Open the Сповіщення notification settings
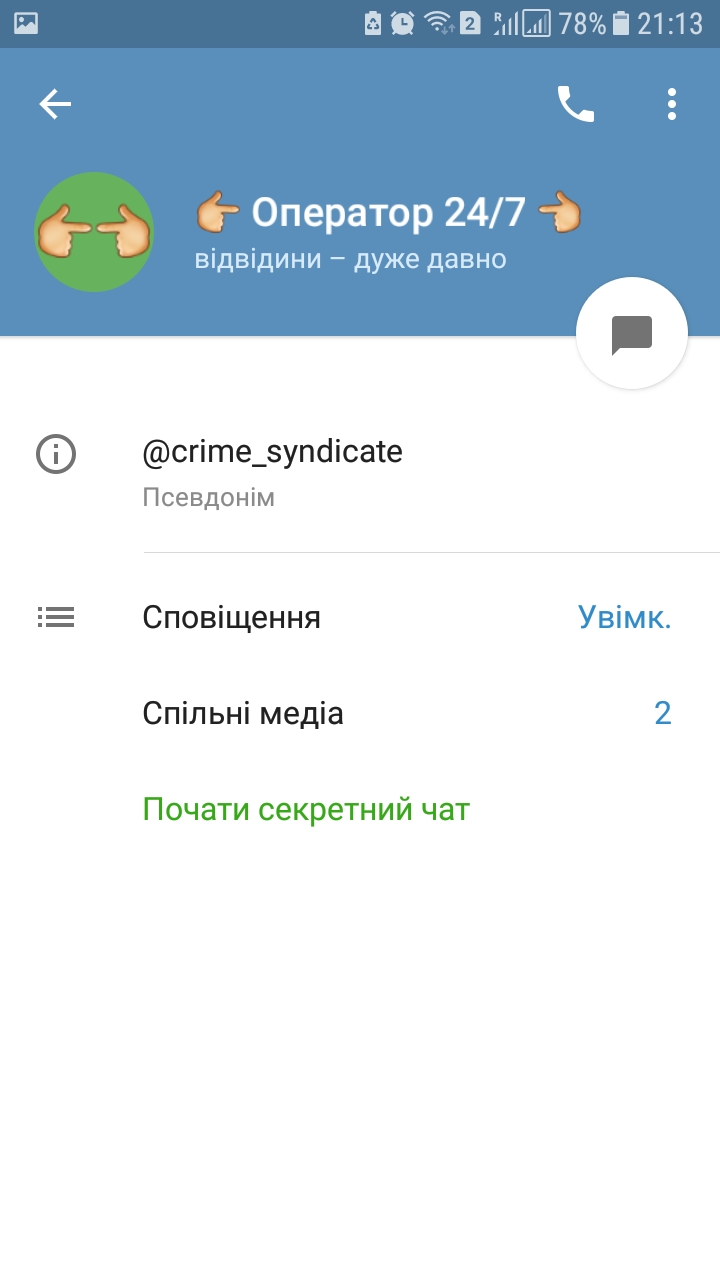Screen dimensions: 720x1280 [360, 617]
